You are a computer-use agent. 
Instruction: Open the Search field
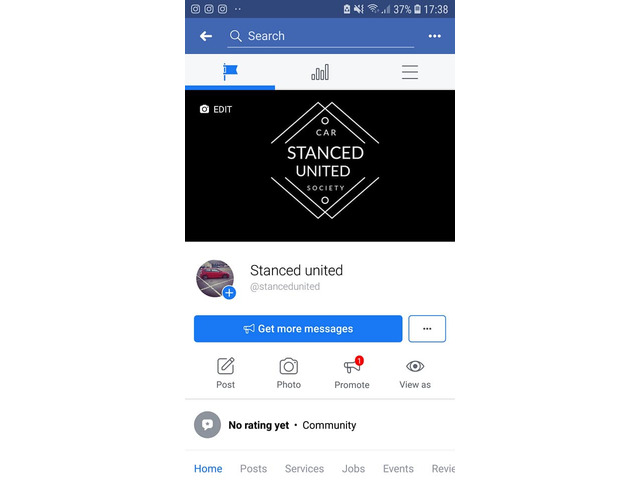point(320,36)
